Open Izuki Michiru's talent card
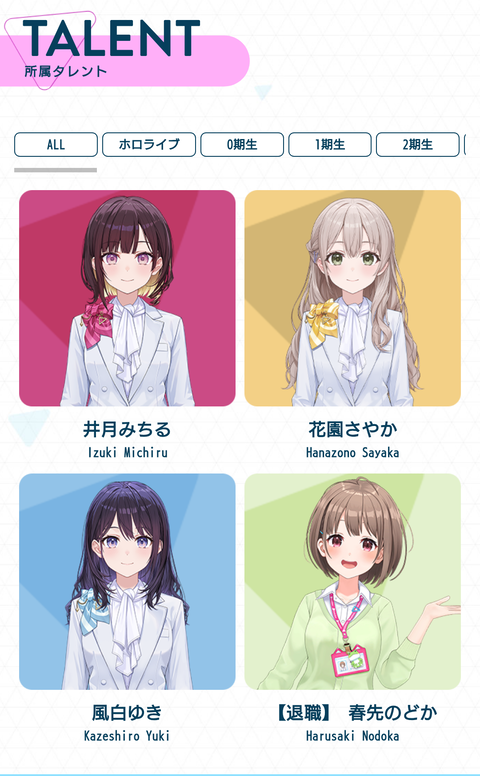 point(127,325)
